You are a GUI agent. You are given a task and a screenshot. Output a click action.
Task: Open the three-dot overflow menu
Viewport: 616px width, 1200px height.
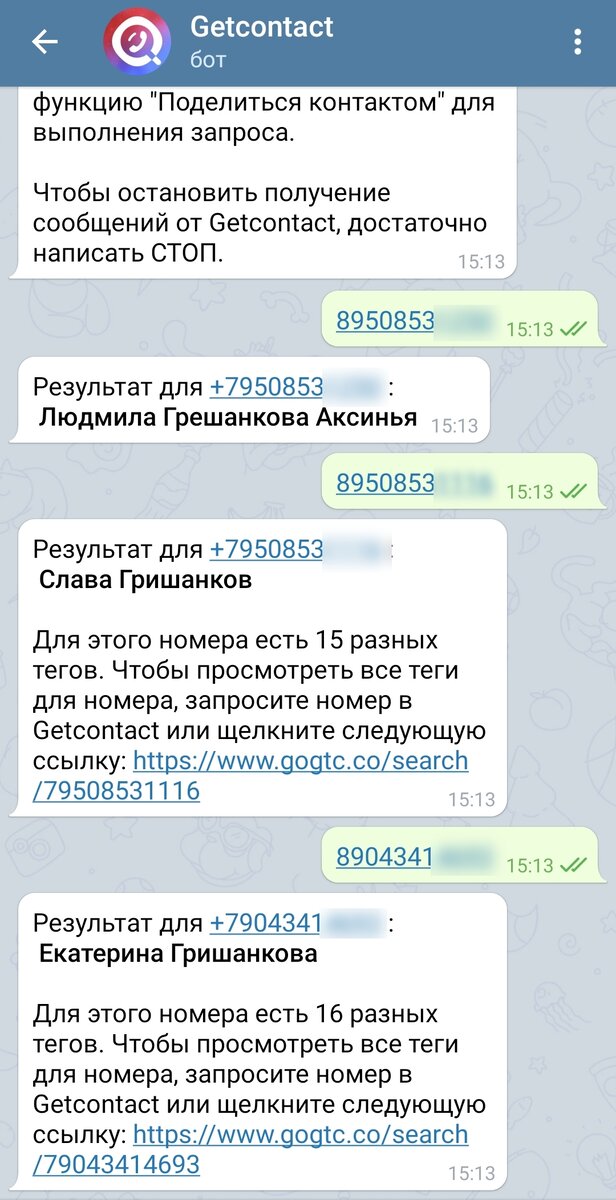click(577, 42)
